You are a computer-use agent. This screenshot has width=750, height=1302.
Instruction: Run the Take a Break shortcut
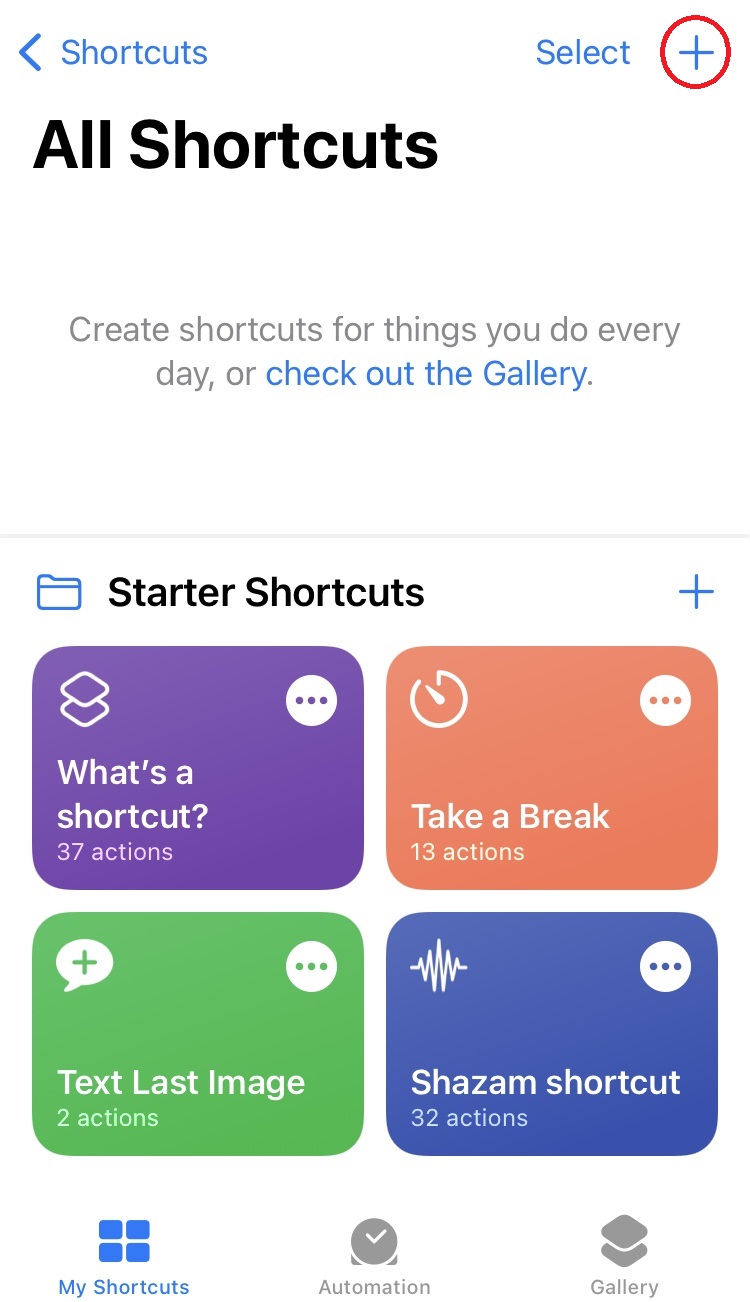tap(552, 768)
